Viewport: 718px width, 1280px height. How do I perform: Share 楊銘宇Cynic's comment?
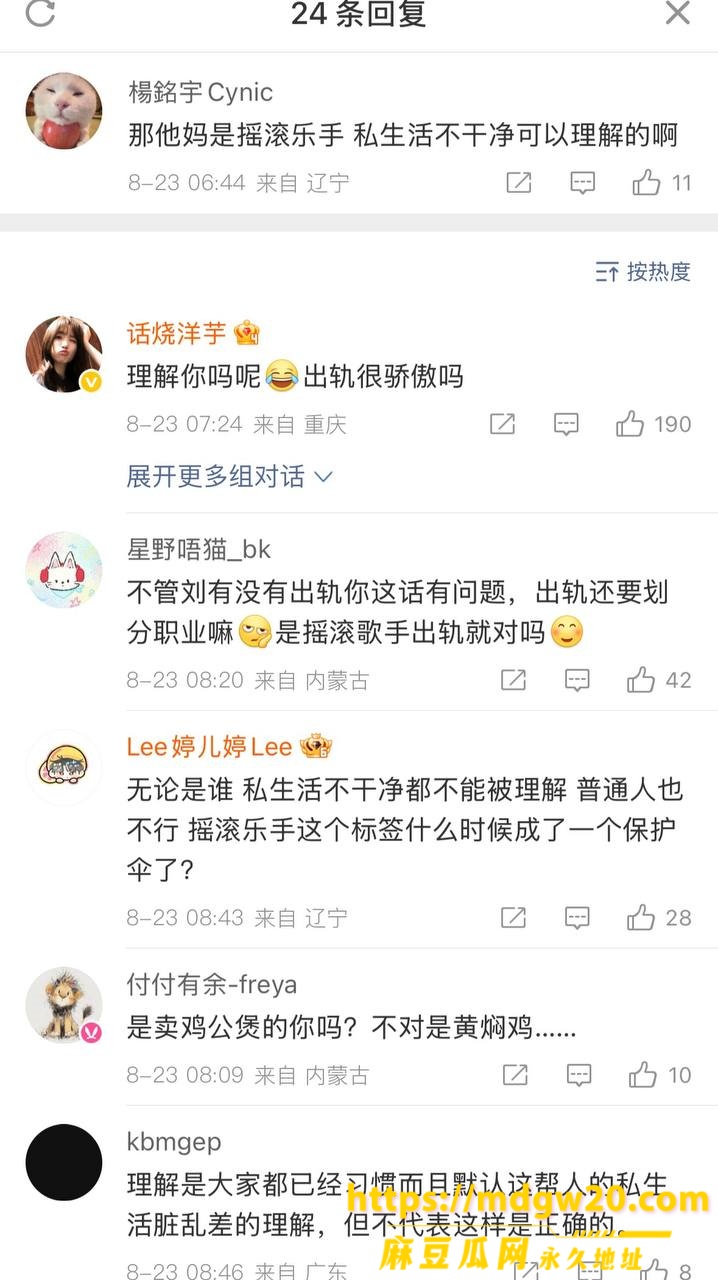pos(519,183)
